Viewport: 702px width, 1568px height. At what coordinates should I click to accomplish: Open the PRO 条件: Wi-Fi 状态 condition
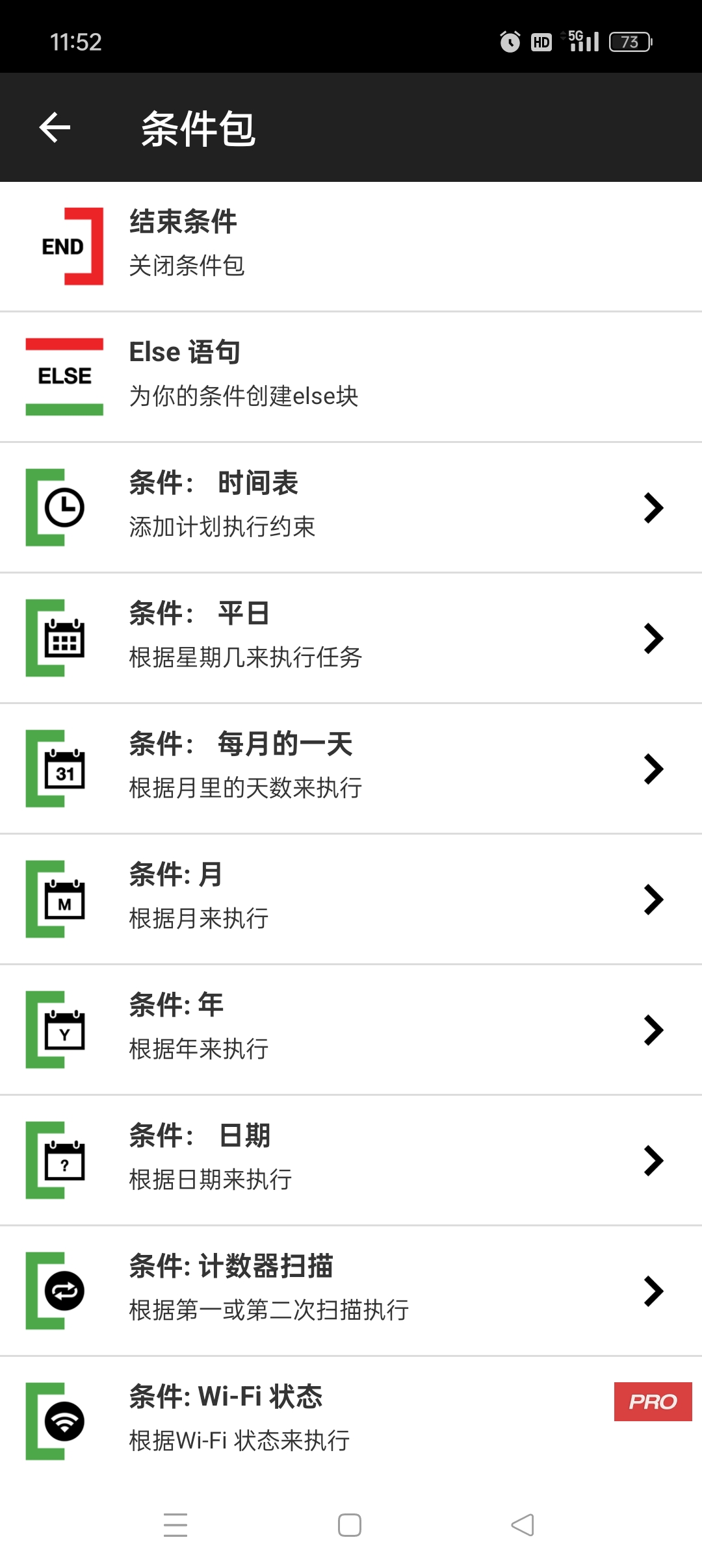pyautogui.click(x=351, y=1421)
